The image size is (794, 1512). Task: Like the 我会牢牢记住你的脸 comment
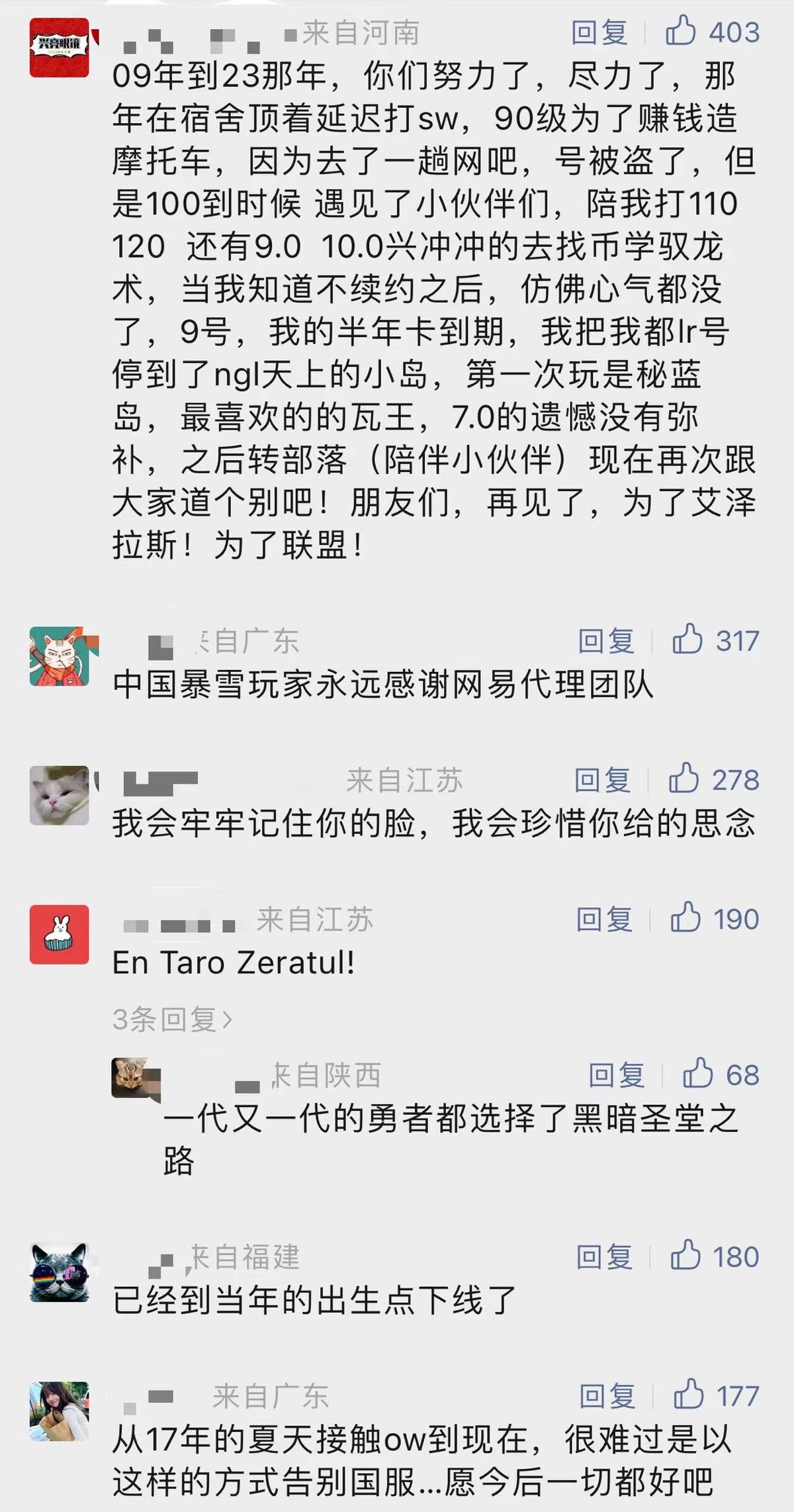684,779
